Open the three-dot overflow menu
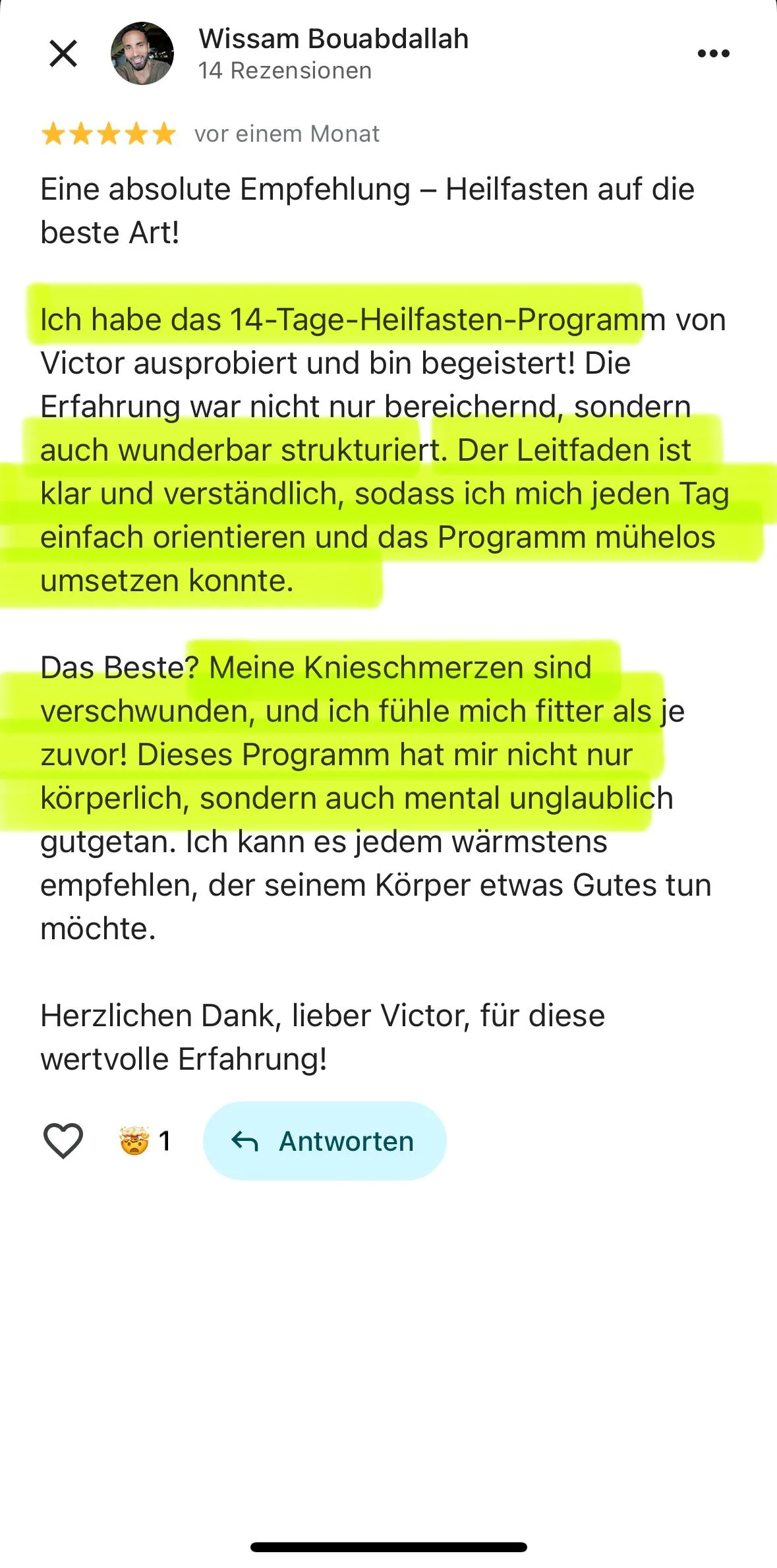The height and width of the screenshot is (1568, 777). click(x=713, y=53)
